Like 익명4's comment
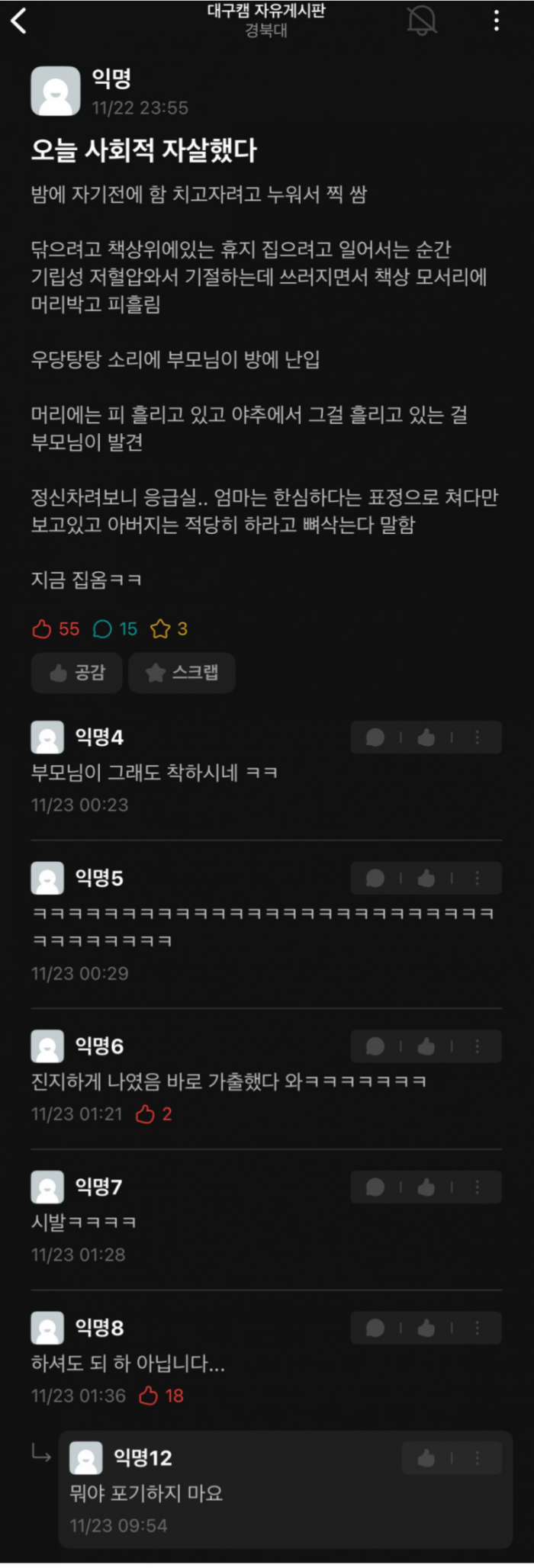Screen dimensions: 534x1568 [x=426, y=737]
